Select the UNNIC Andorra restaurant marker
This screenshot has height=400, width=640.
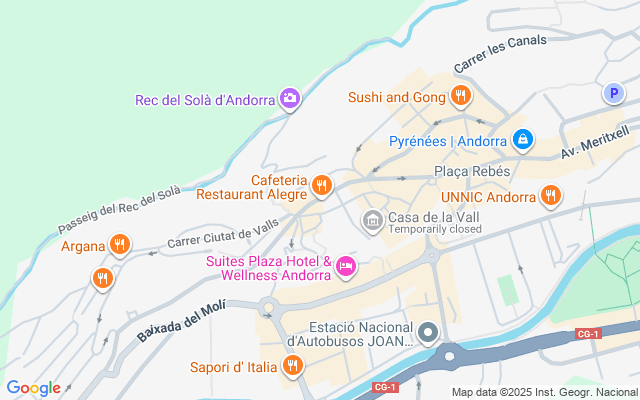(549, 195)
